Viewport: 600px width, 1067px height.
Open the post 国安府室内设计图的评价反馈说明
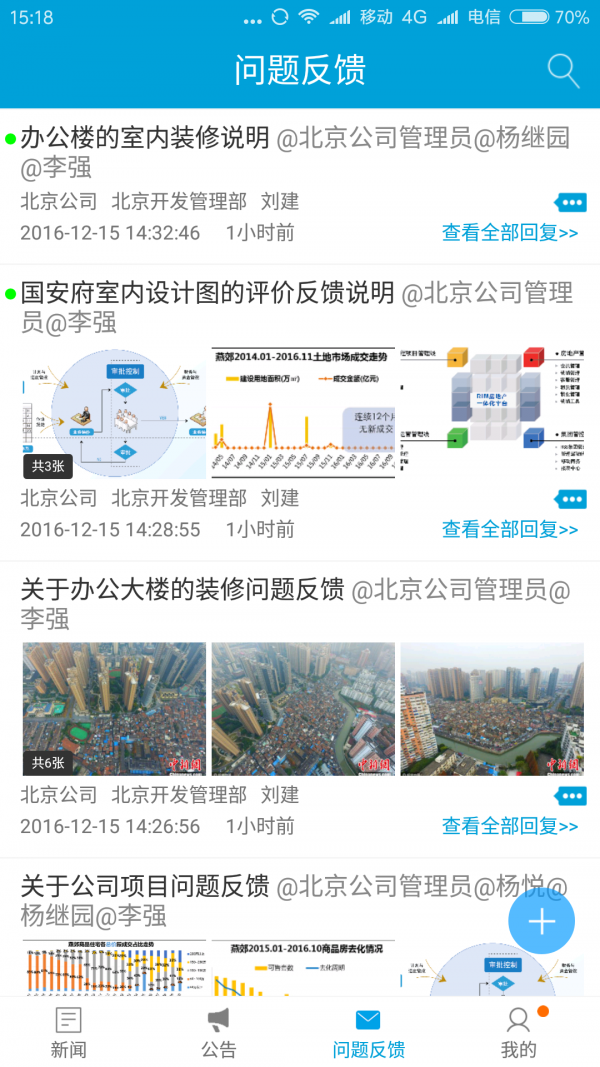click(x=208, y=293)
